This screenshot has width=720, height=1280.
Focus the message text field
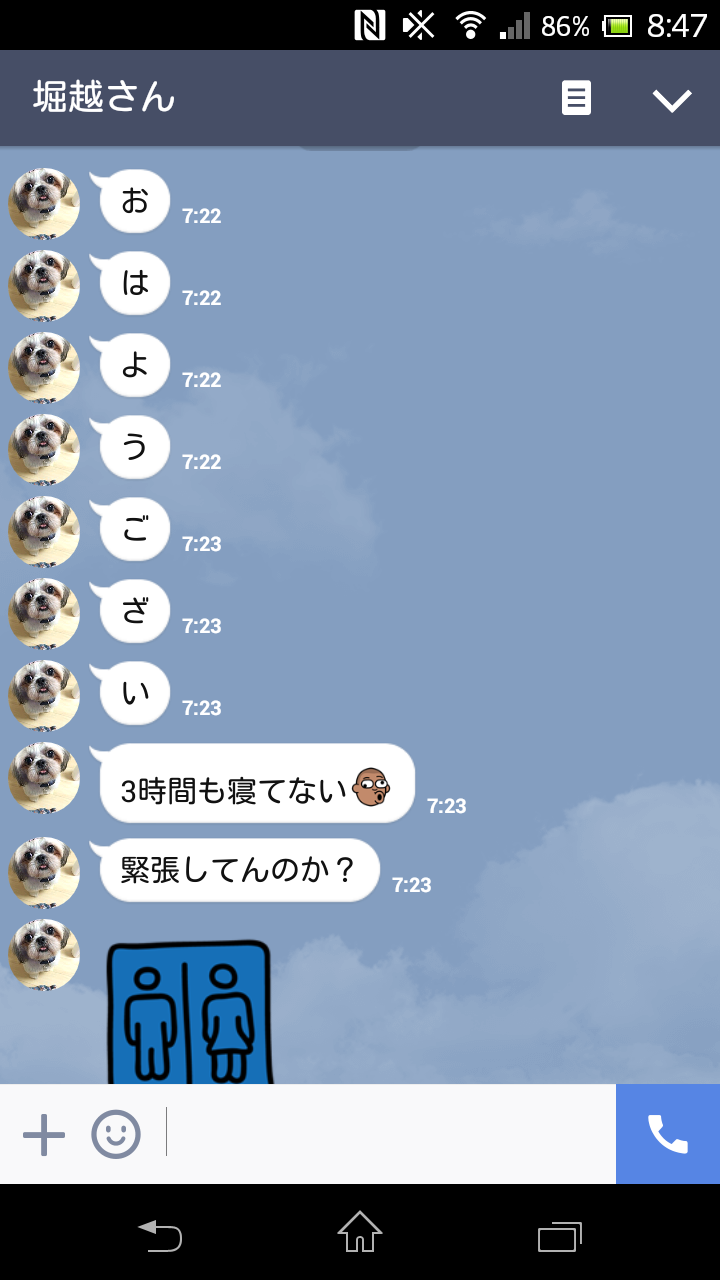pyautogui.click(x=390, y=1134)
